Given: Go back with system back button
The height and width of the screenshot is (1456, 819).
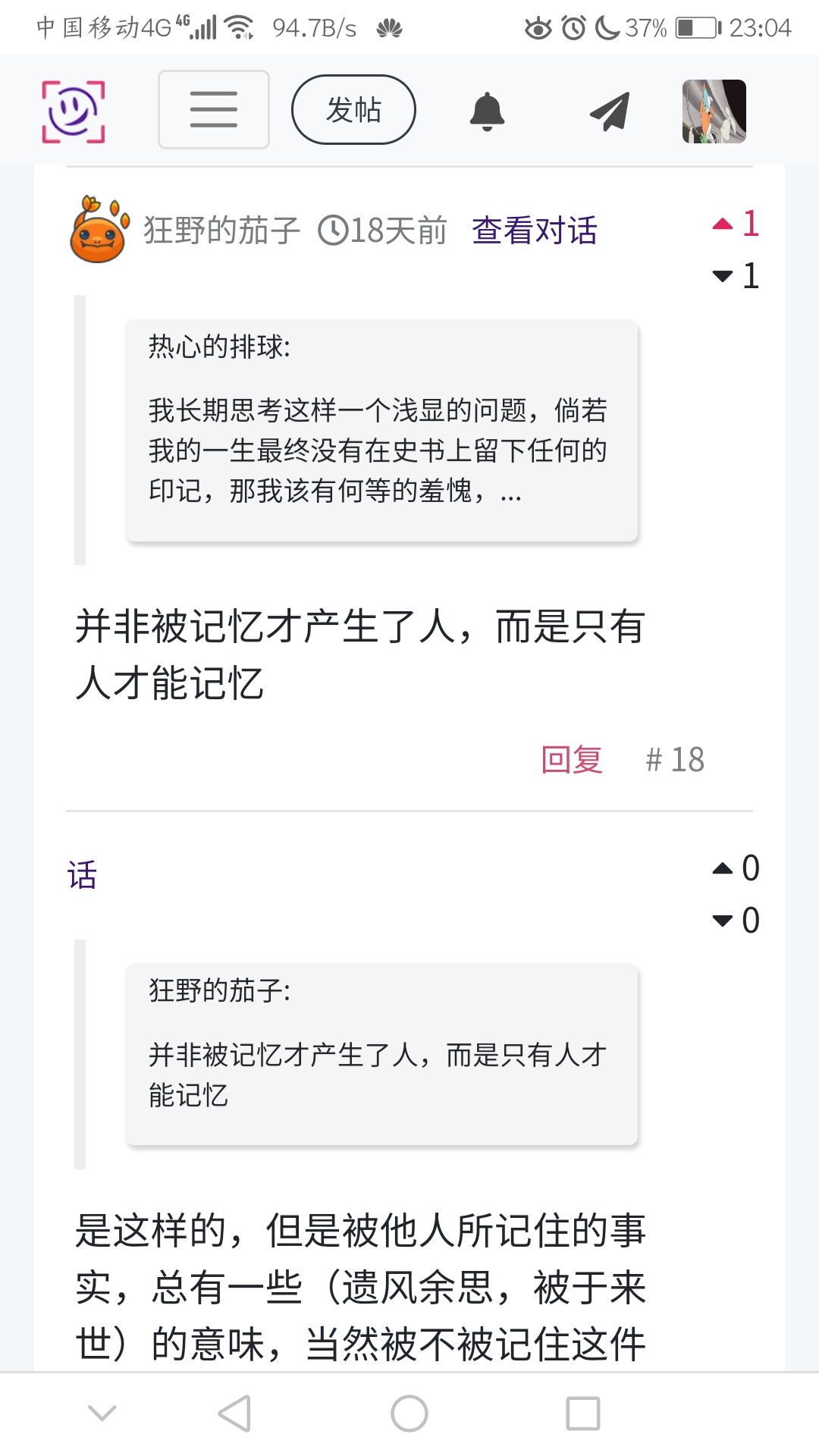Looking at the screenshot, I should click(x=234, y=1414).
